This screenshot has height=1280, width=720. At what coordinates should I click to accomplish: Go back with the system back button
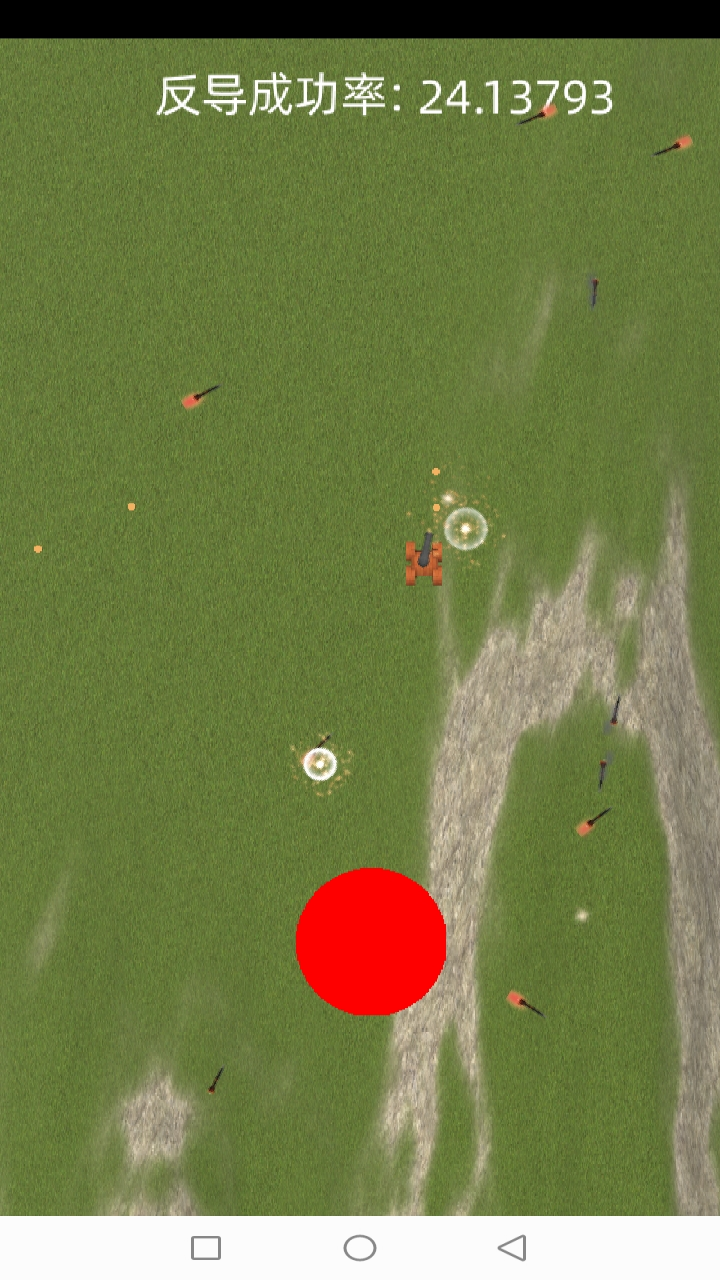[512, 1247]
